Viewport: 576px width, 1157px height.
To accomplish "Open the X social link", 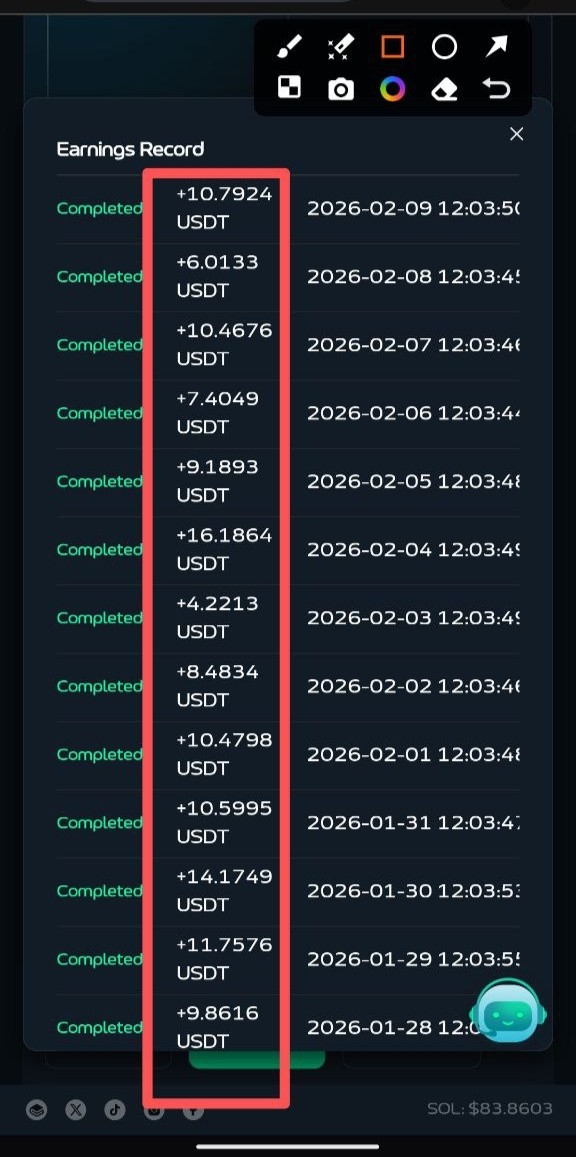I will point(75,1109).
